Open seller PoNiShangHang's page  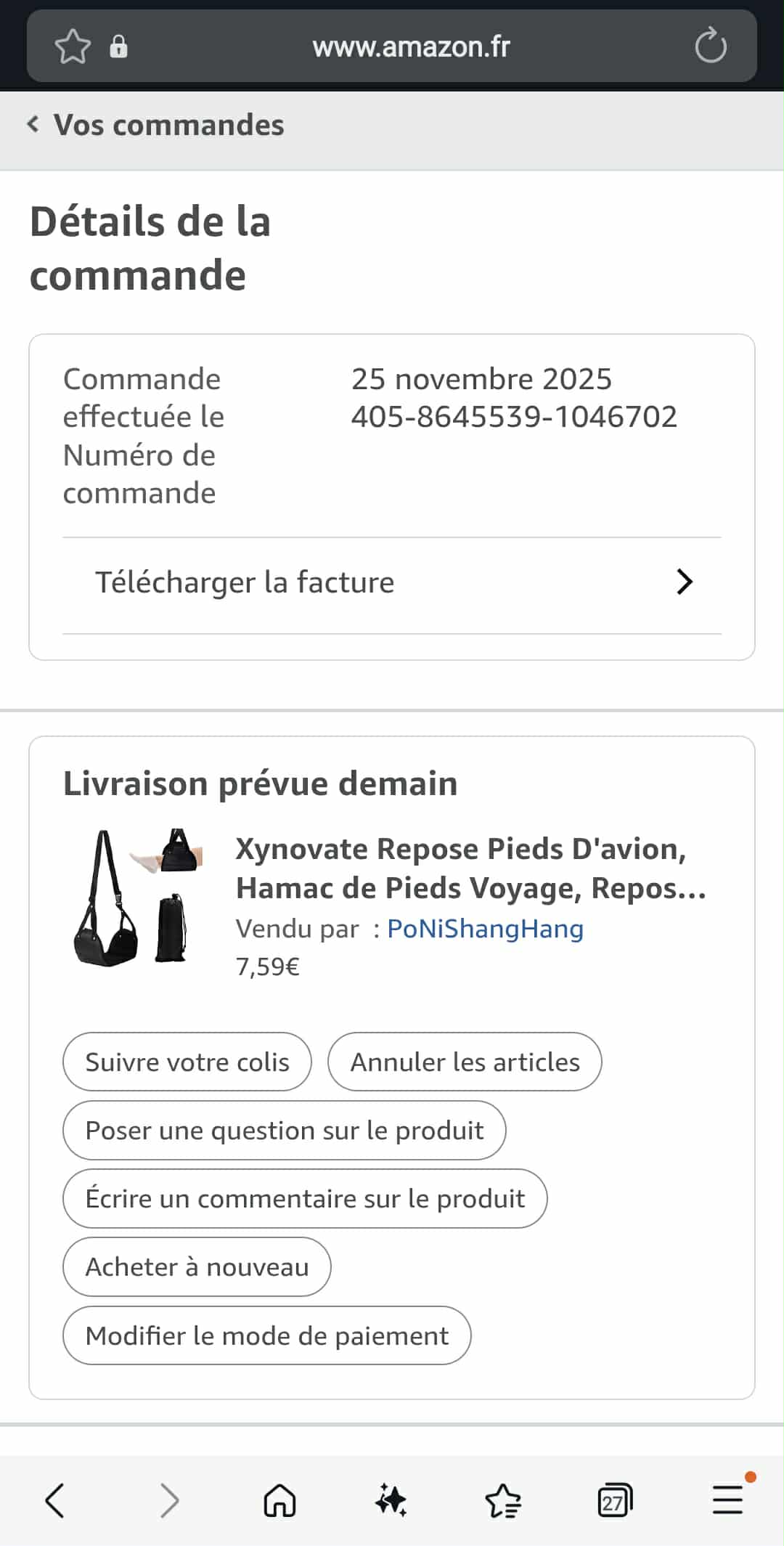pos(485,929)
